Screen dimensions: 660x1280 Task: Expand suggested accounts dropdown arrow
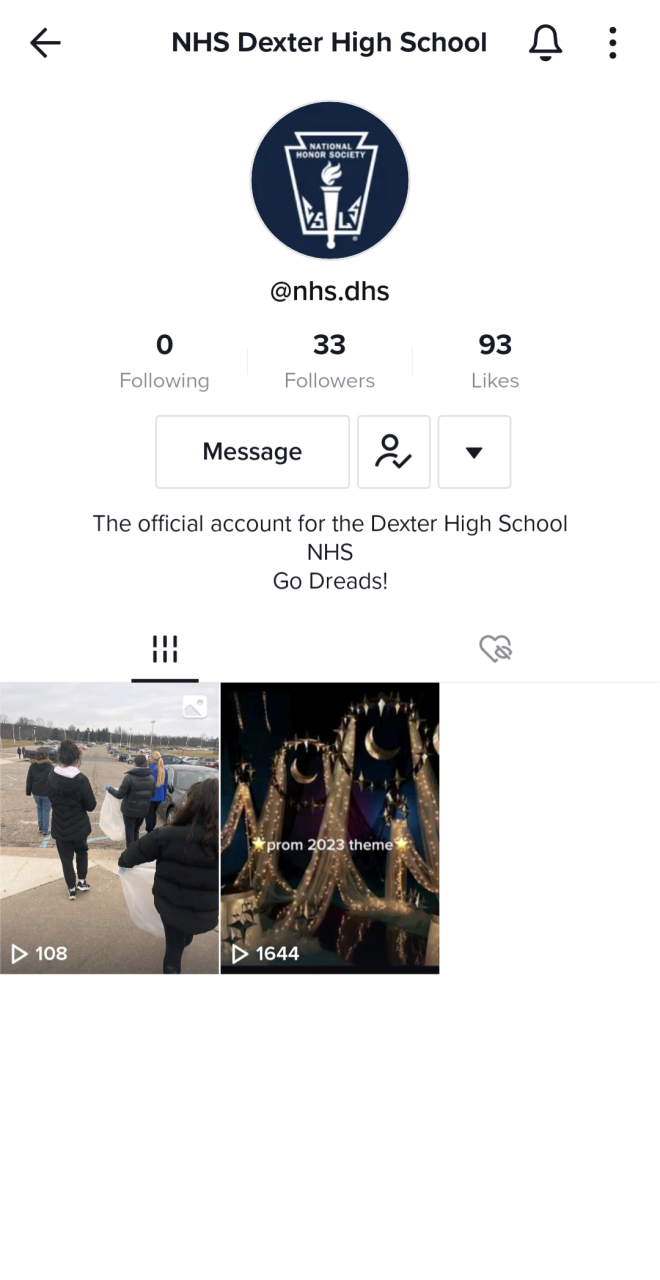coord(474,452)
